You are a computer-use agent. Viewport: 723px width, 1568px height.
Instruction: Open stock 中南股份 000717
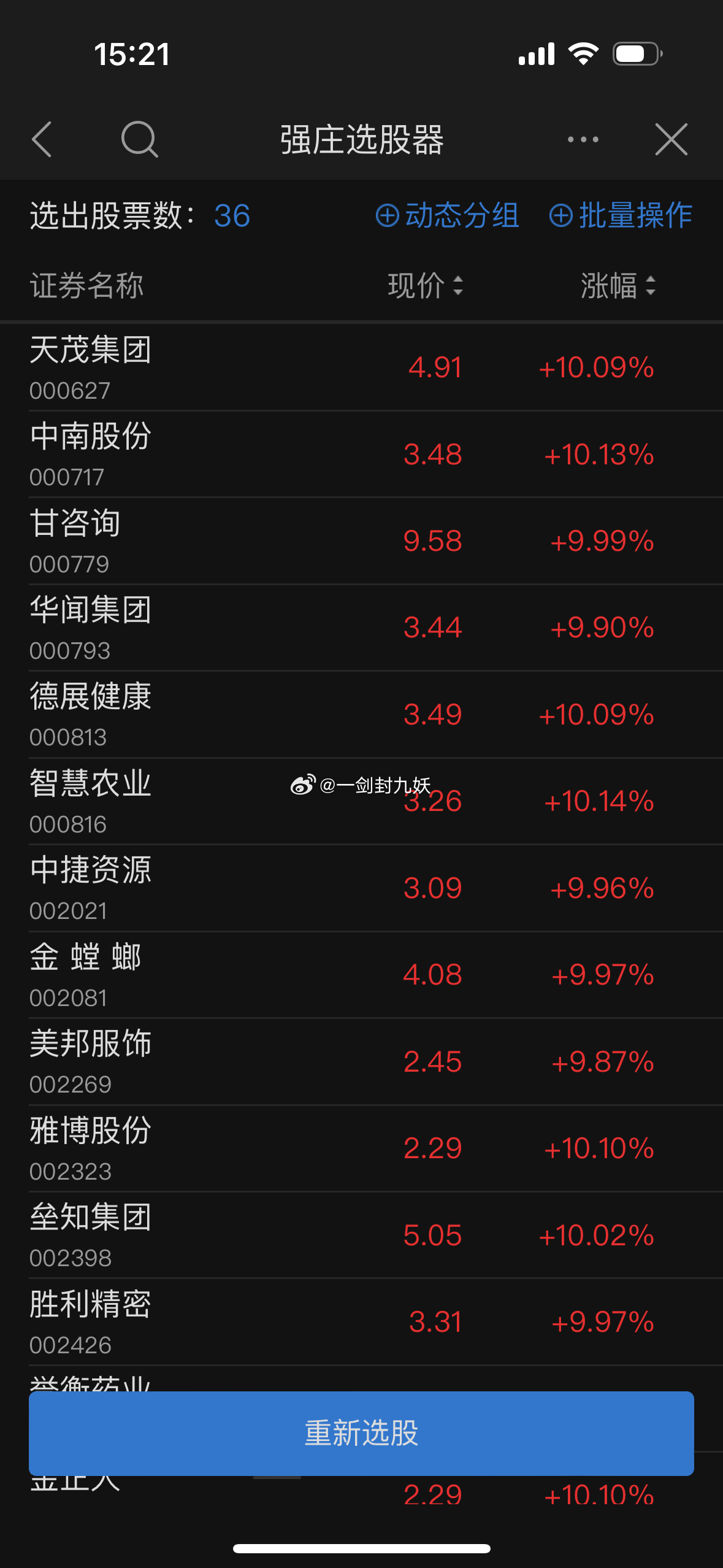[x=362, y=455]
